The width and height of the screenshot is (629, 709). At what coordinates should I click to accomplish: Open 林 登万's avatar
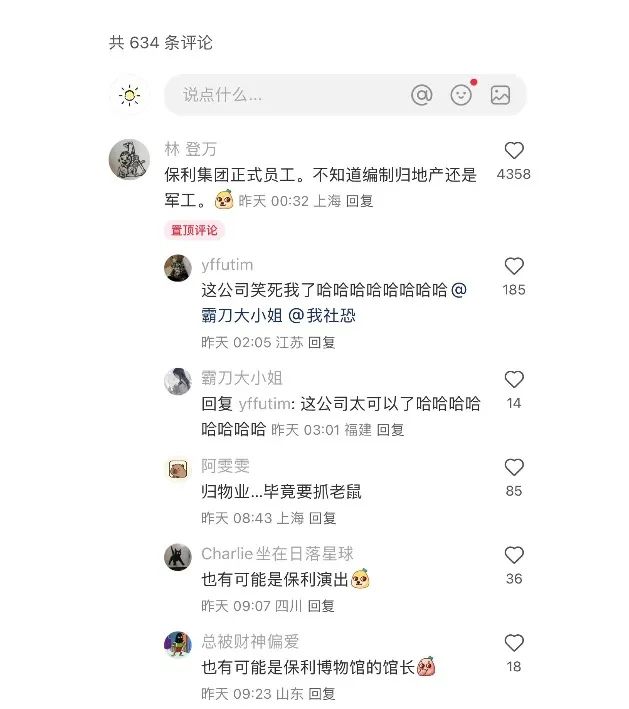[129, 159]
